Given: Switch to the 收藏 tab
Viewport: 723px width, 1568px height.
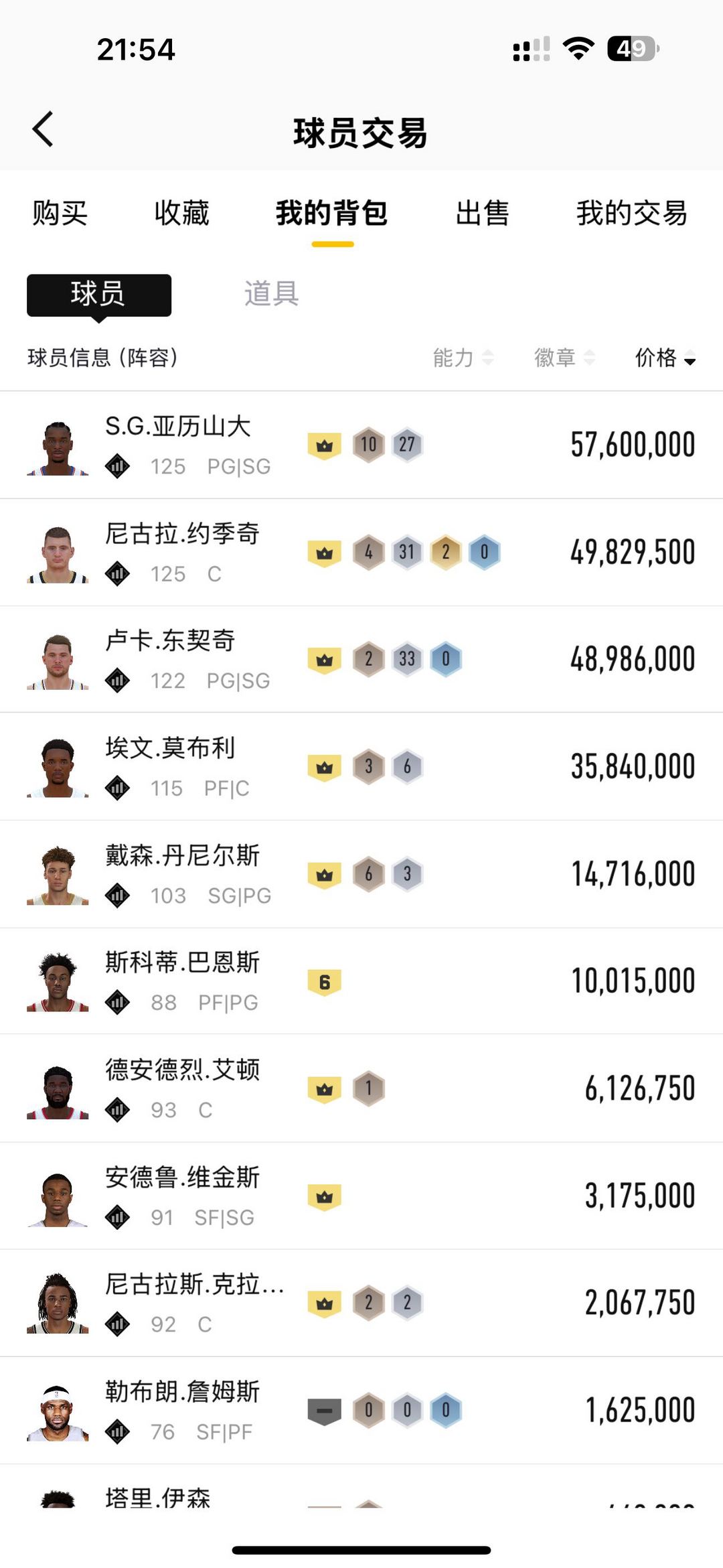Looking at the screenshot, I should pyautogui.click(x=181, y=214).
